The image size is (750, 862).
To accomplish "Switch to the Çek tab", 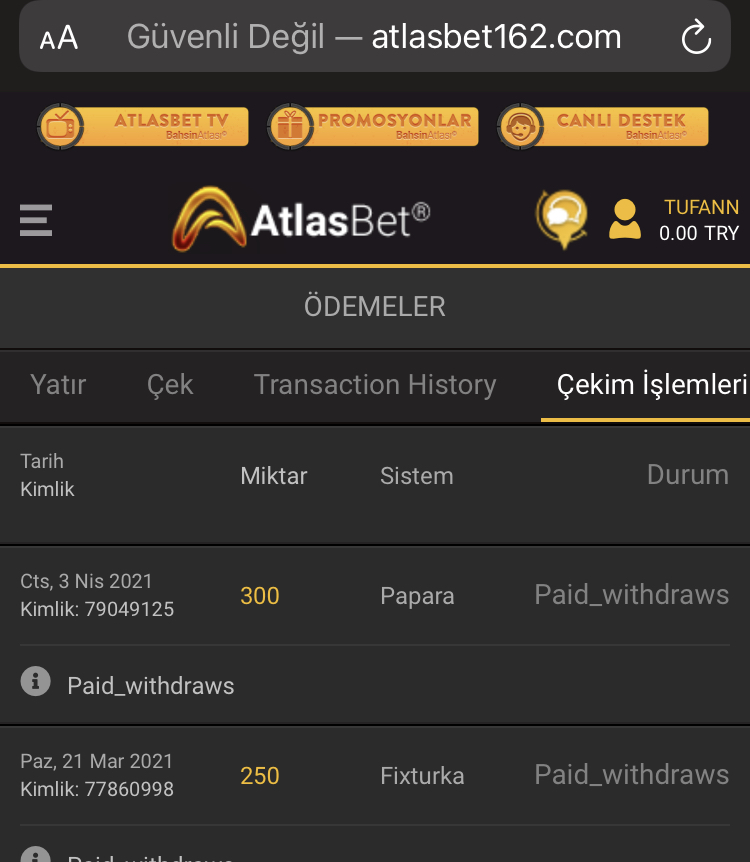I will click(170, 385).
